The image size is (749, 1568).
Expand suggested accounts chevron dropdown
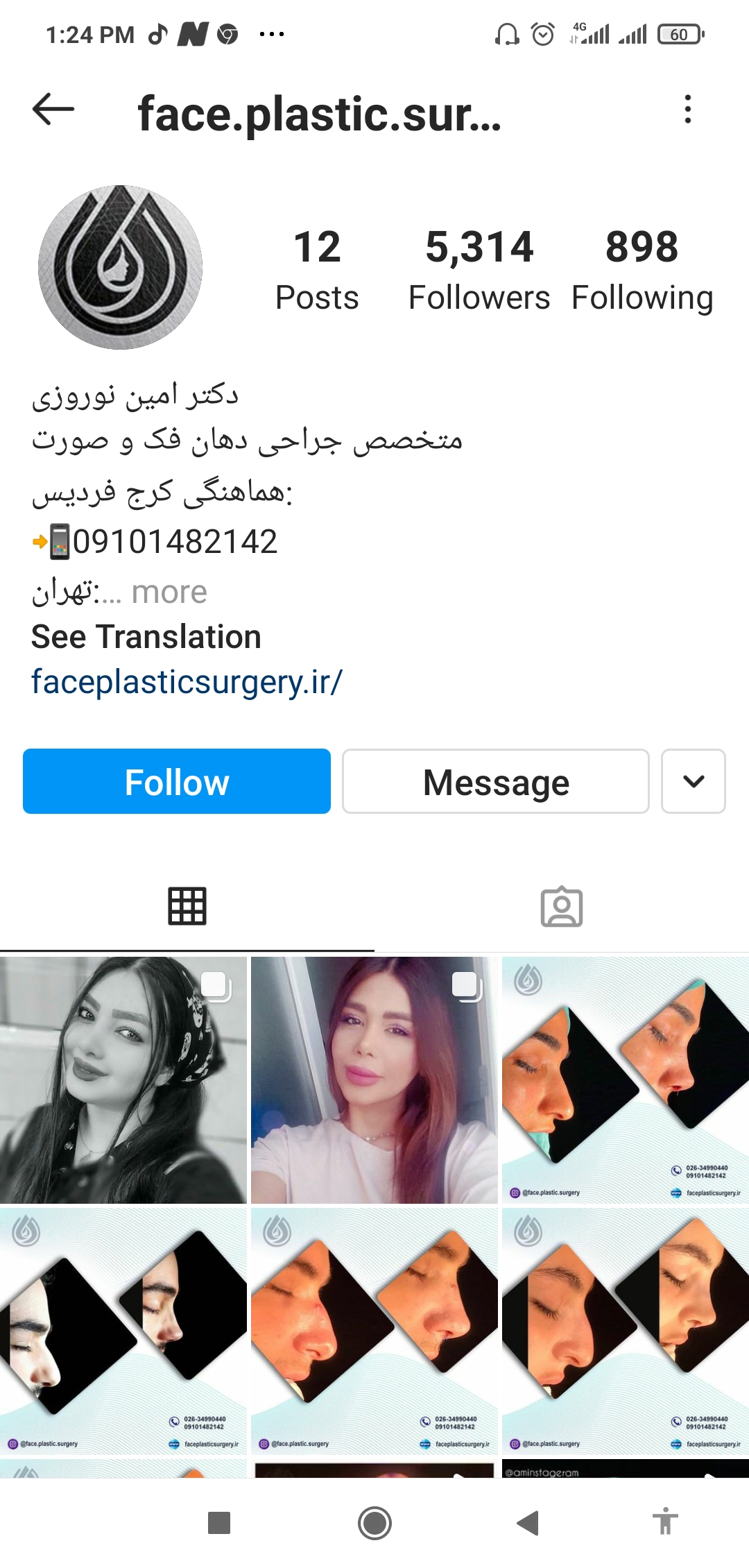693,781
